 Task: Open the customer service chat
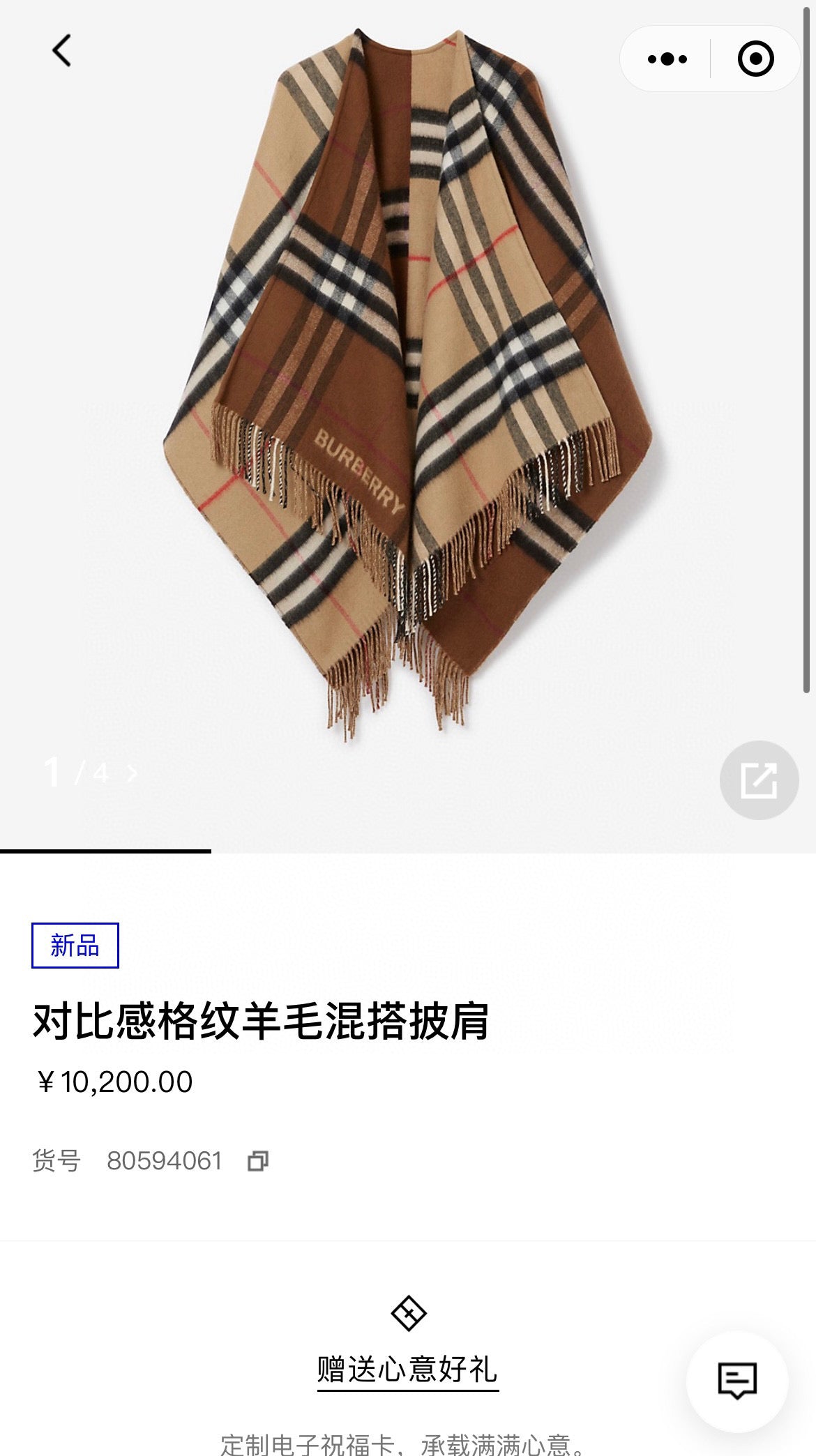pyautogui.click(x=736, y=1381)
